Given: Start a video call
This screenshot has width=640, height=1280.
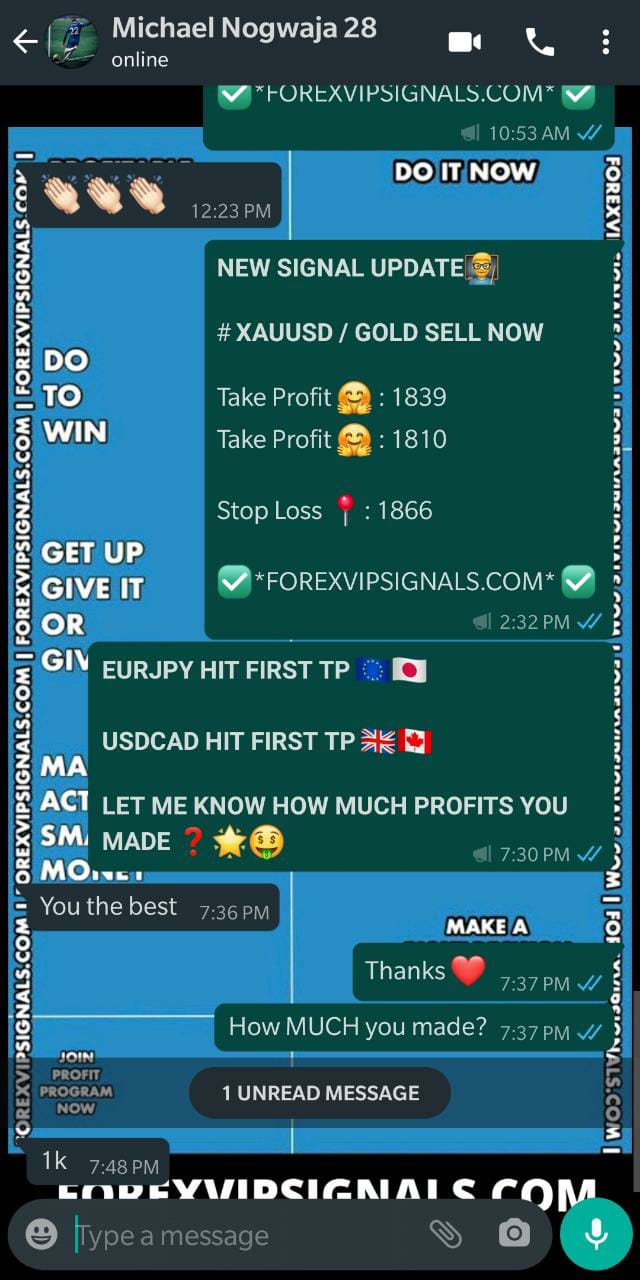Looking at the screenshot, I should 465,42.
